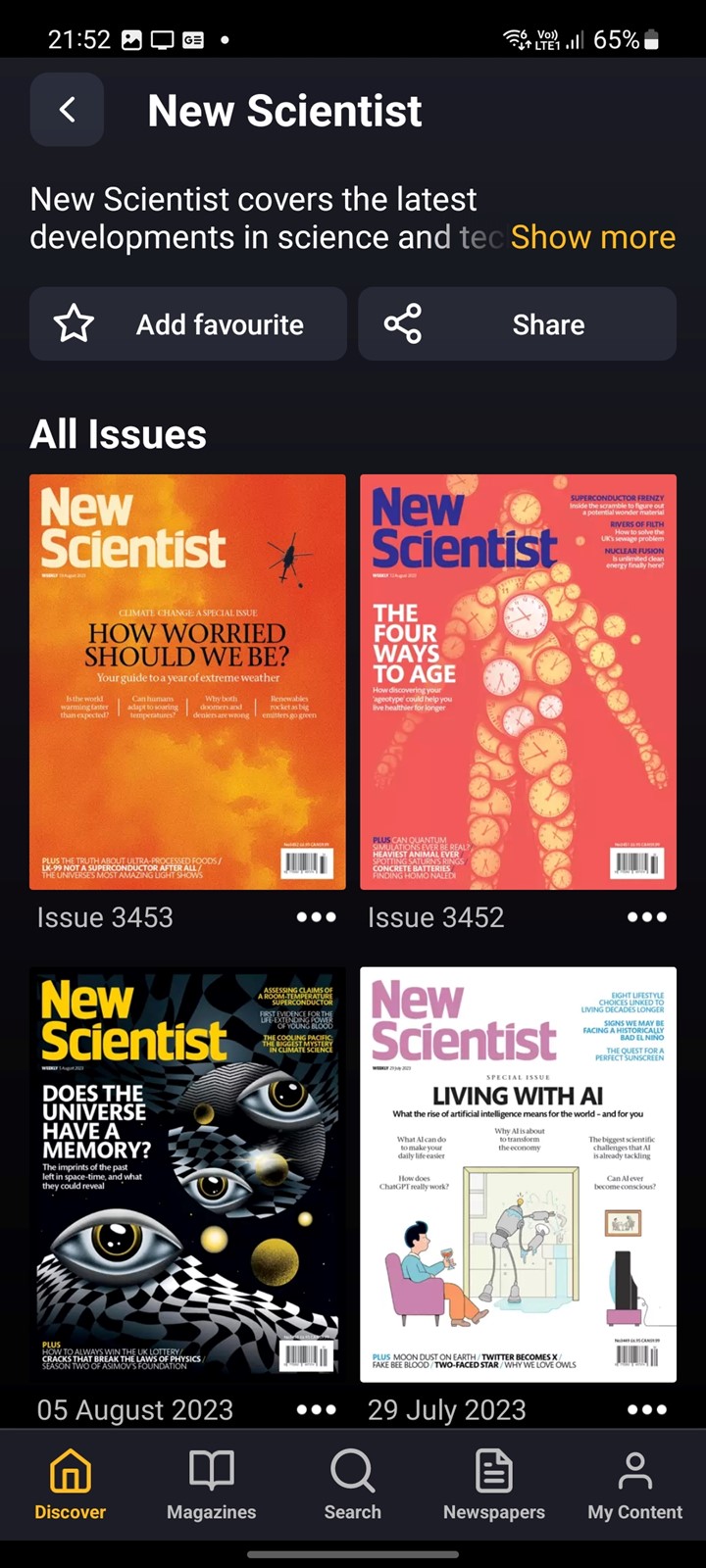Open the 05 August 2023 issue
The width and height of the screenshot is (706, 1568).
[187, 1174]
